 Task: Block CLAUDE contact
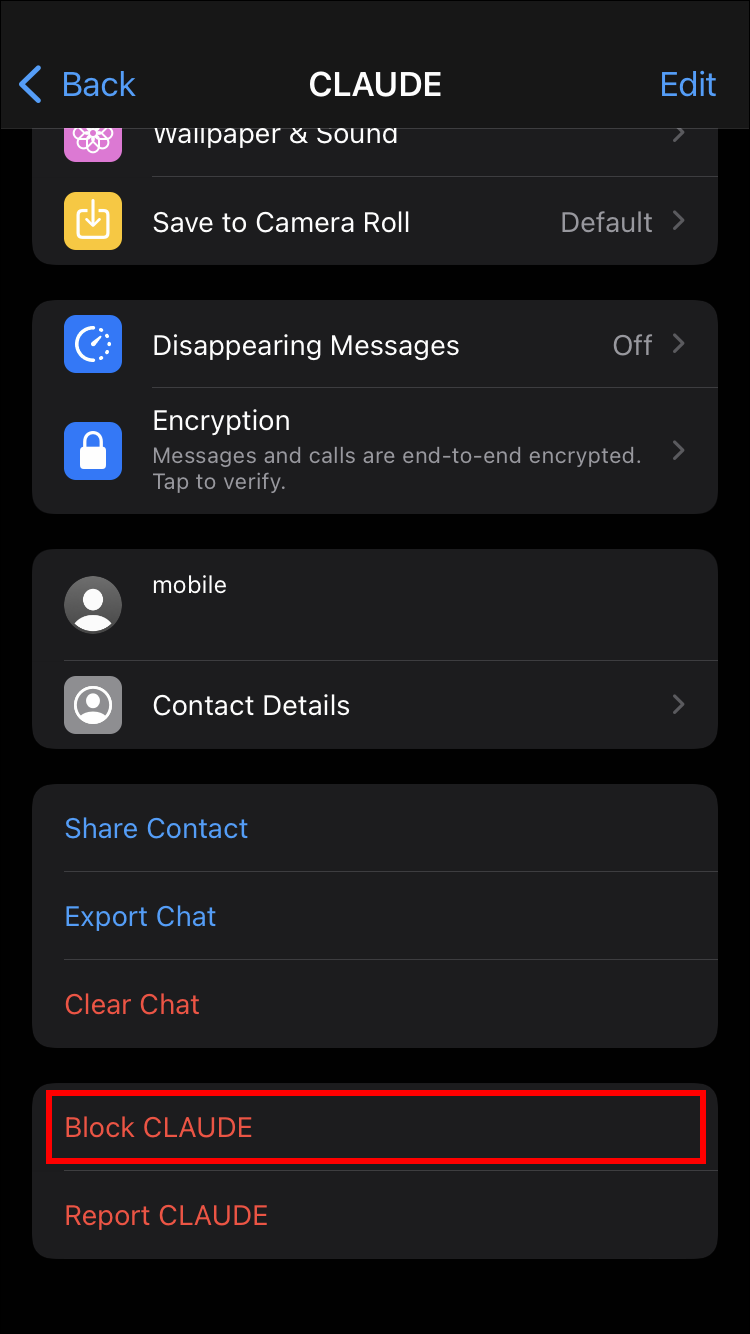tap(159, 1127)
